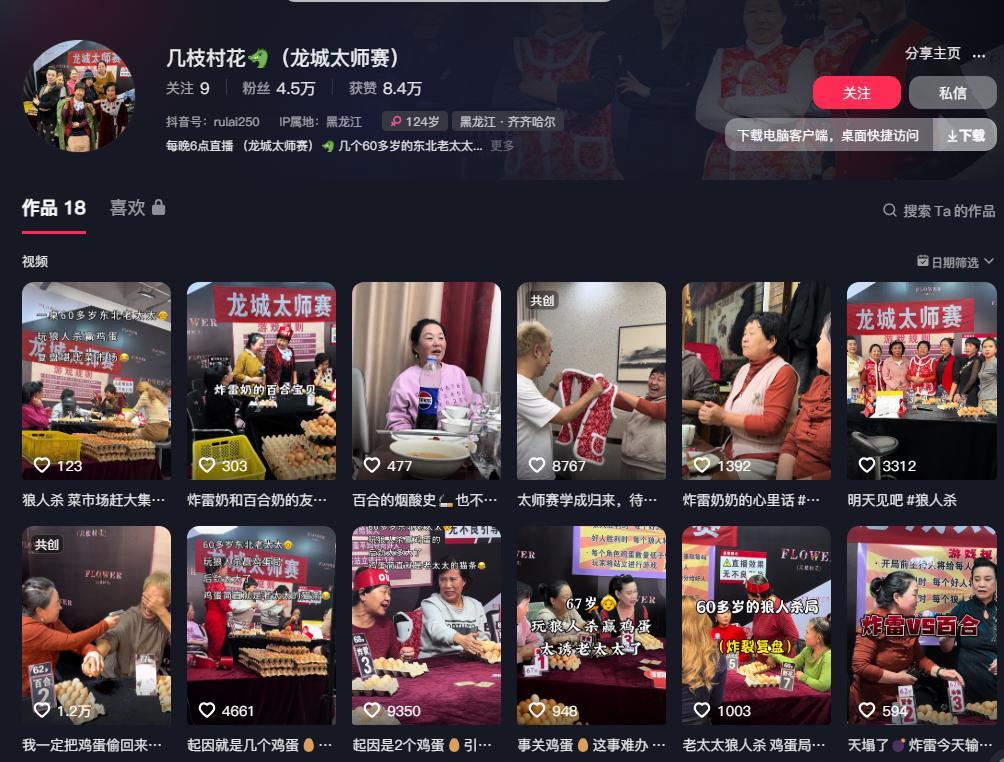Image resolution: width=1004 pixels, height=762 pixels.
Task: Open the profile avatar picture
Action: (x=78, y=95)
